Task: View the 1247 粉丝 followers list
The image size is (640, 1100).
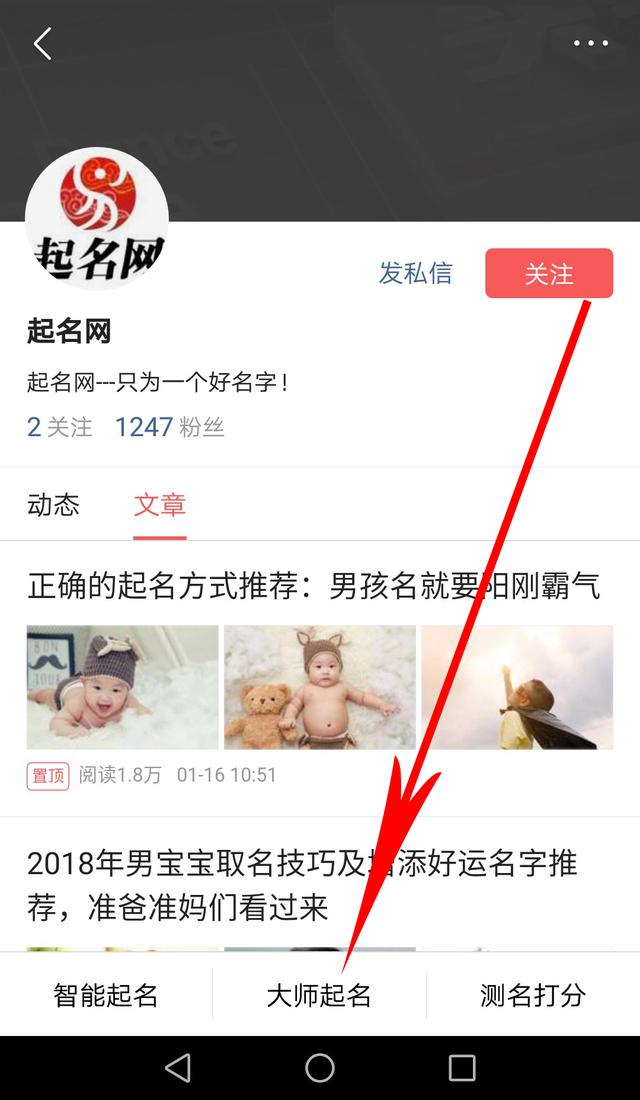Action: [169, 428]
